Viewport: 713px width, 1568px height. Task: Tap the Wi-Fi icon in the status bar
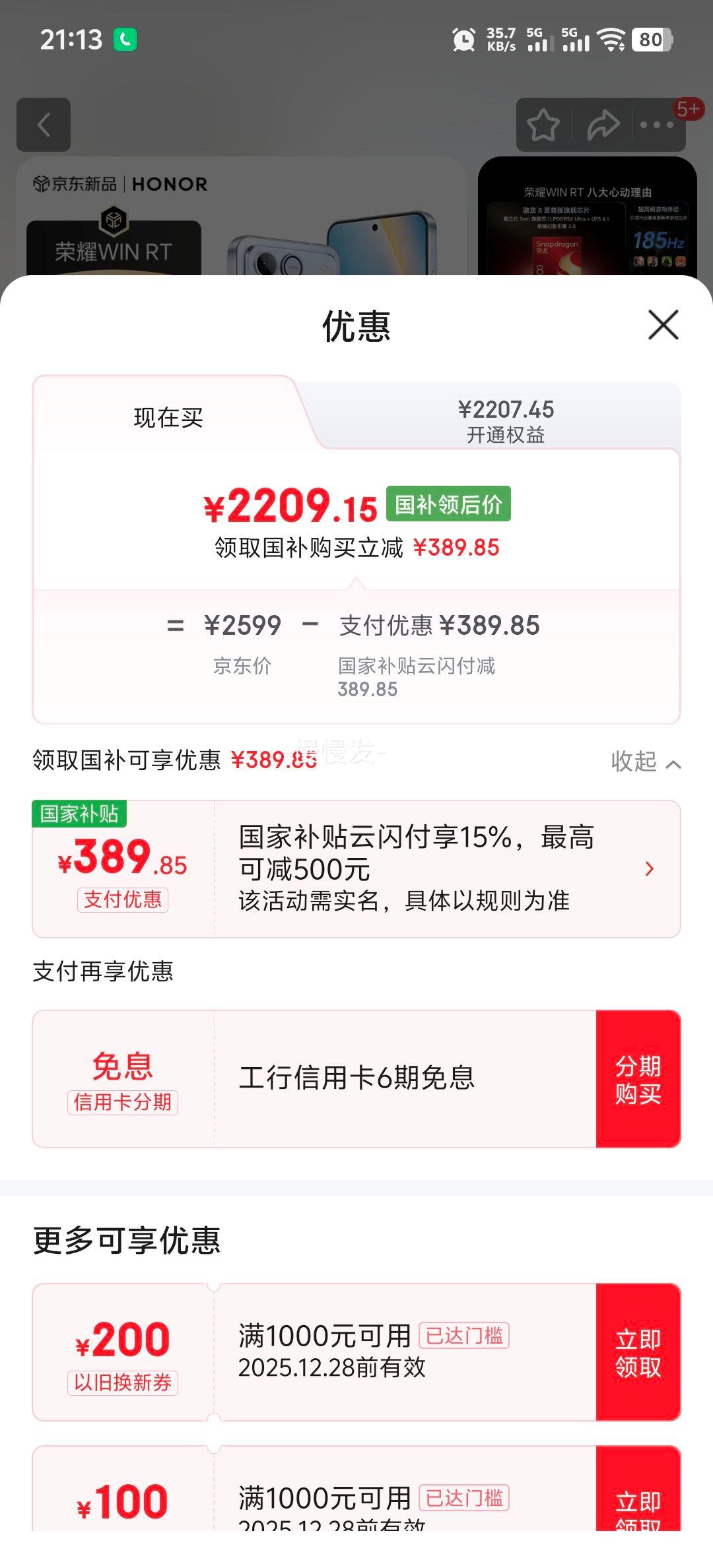pyautogui.click(x=614, y=40)
